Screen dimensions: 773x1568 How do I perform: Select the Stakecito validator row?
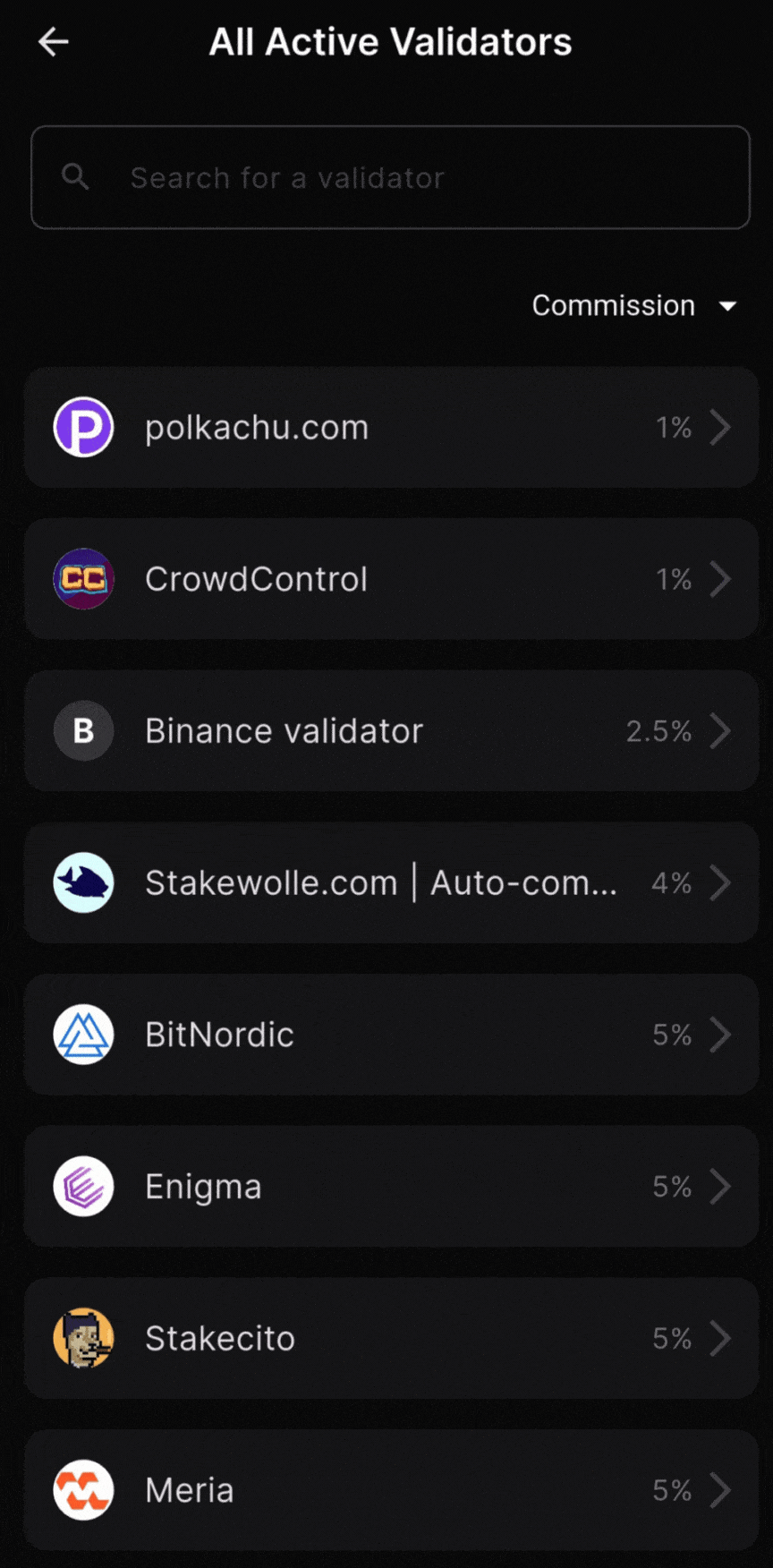(390, 1338)
